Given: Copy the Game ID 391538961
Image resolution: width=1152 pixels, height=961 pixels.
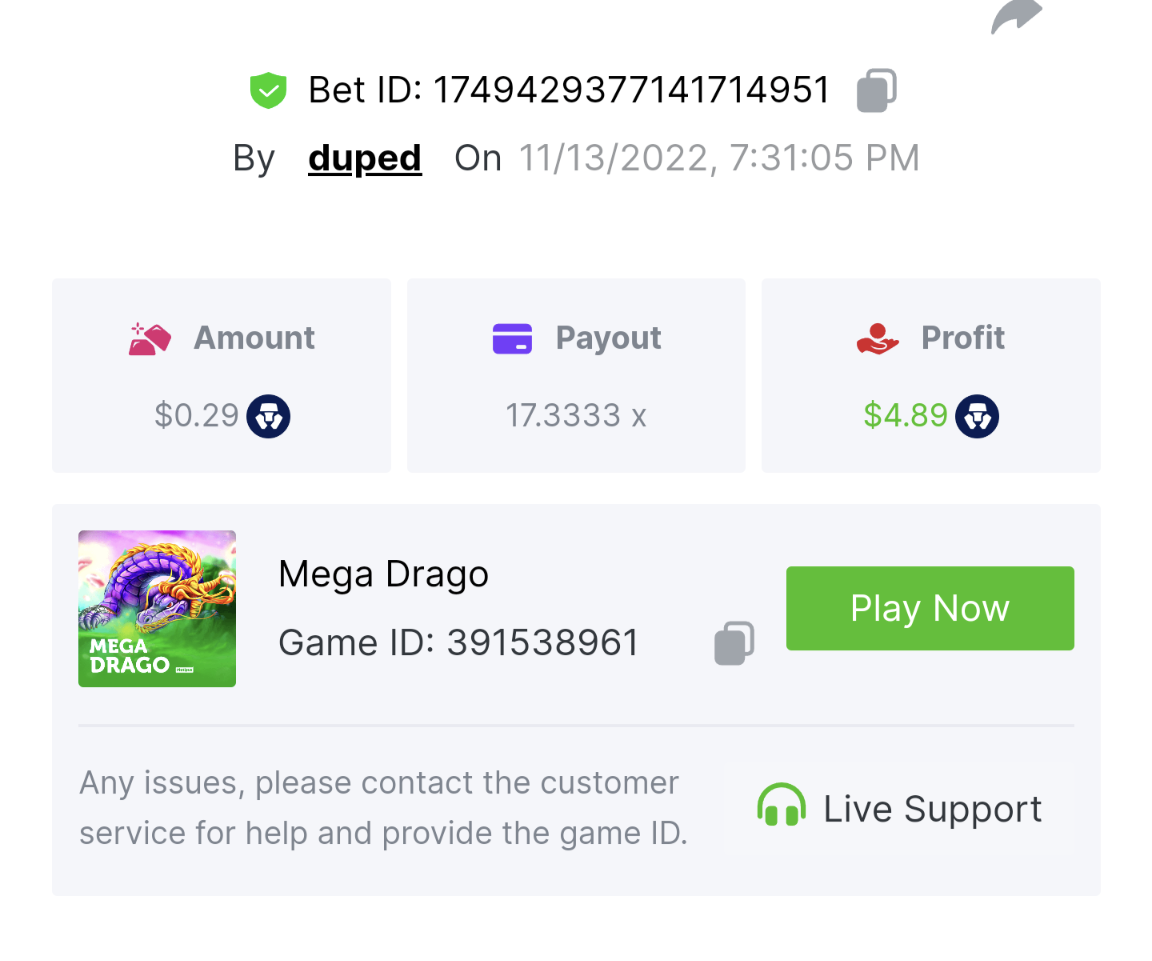Looking at the screenshot, I should pyautogui.click(x=734, y=643).
